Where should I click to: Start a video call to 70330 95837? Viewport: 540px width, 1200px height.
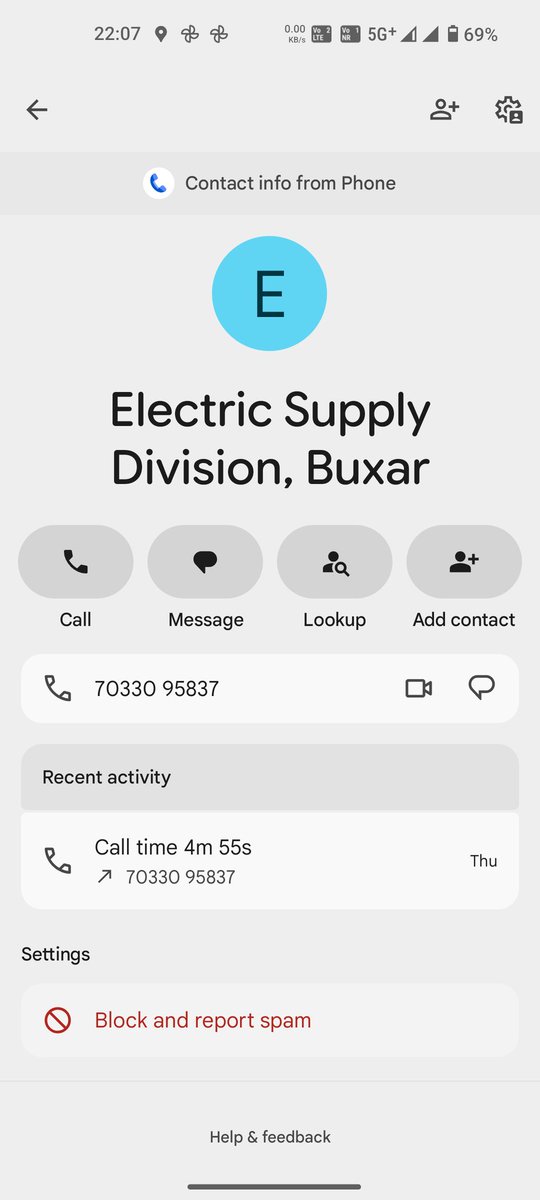(419, 688)
